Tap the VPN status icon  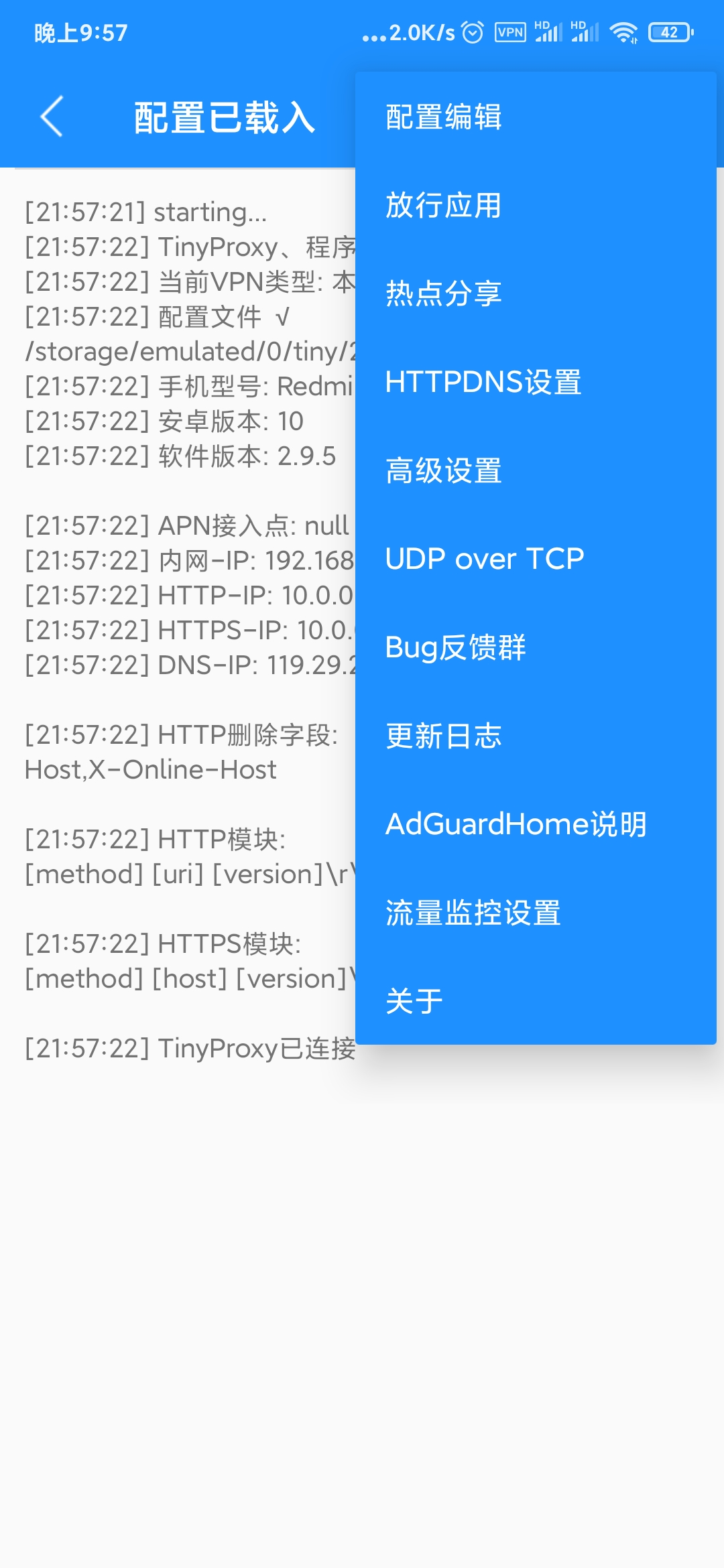click(509, 31)
